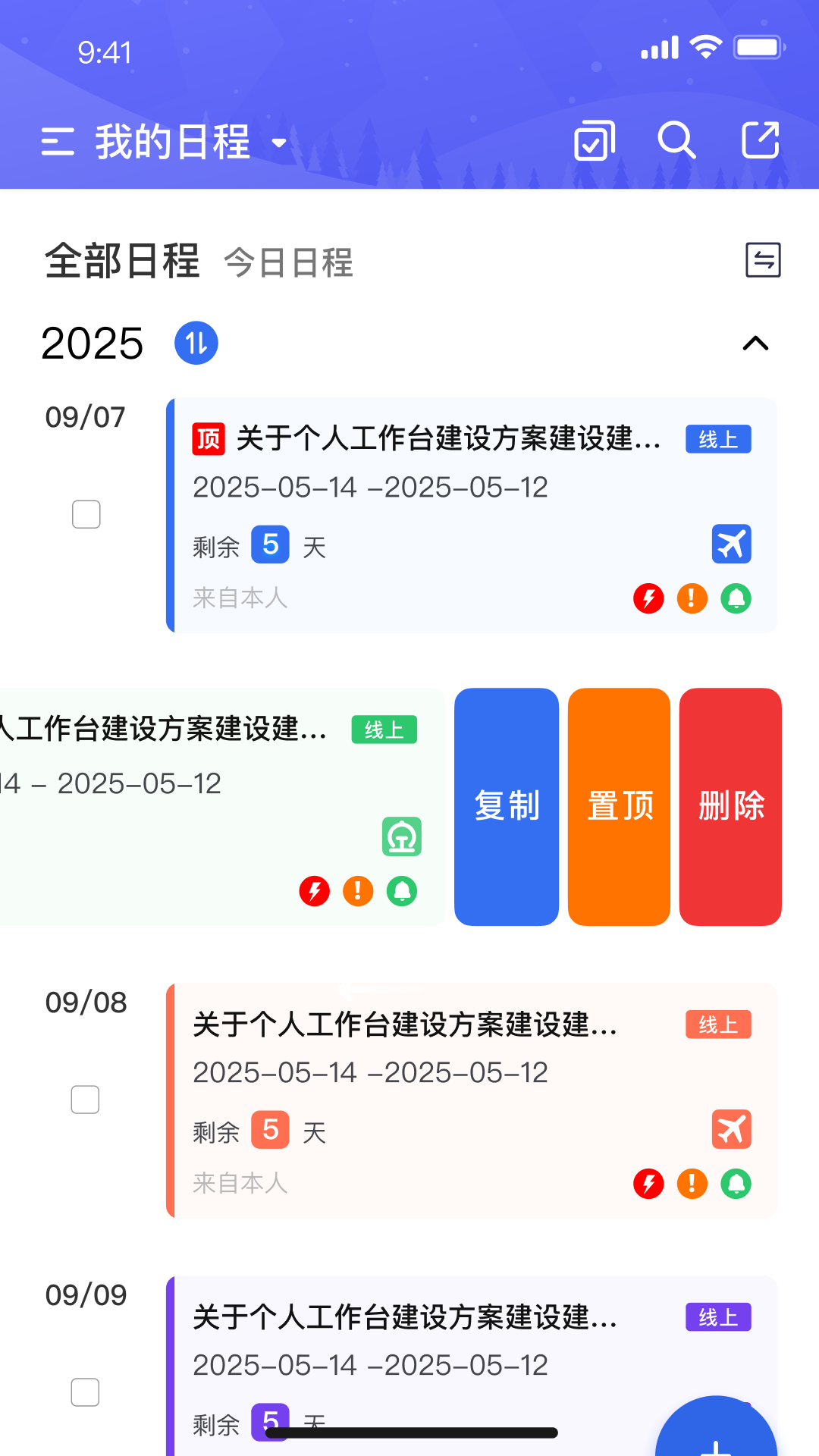Switch to the 今日日程 tab
Screen dimensions: 819x1456
tap(288, 264)
